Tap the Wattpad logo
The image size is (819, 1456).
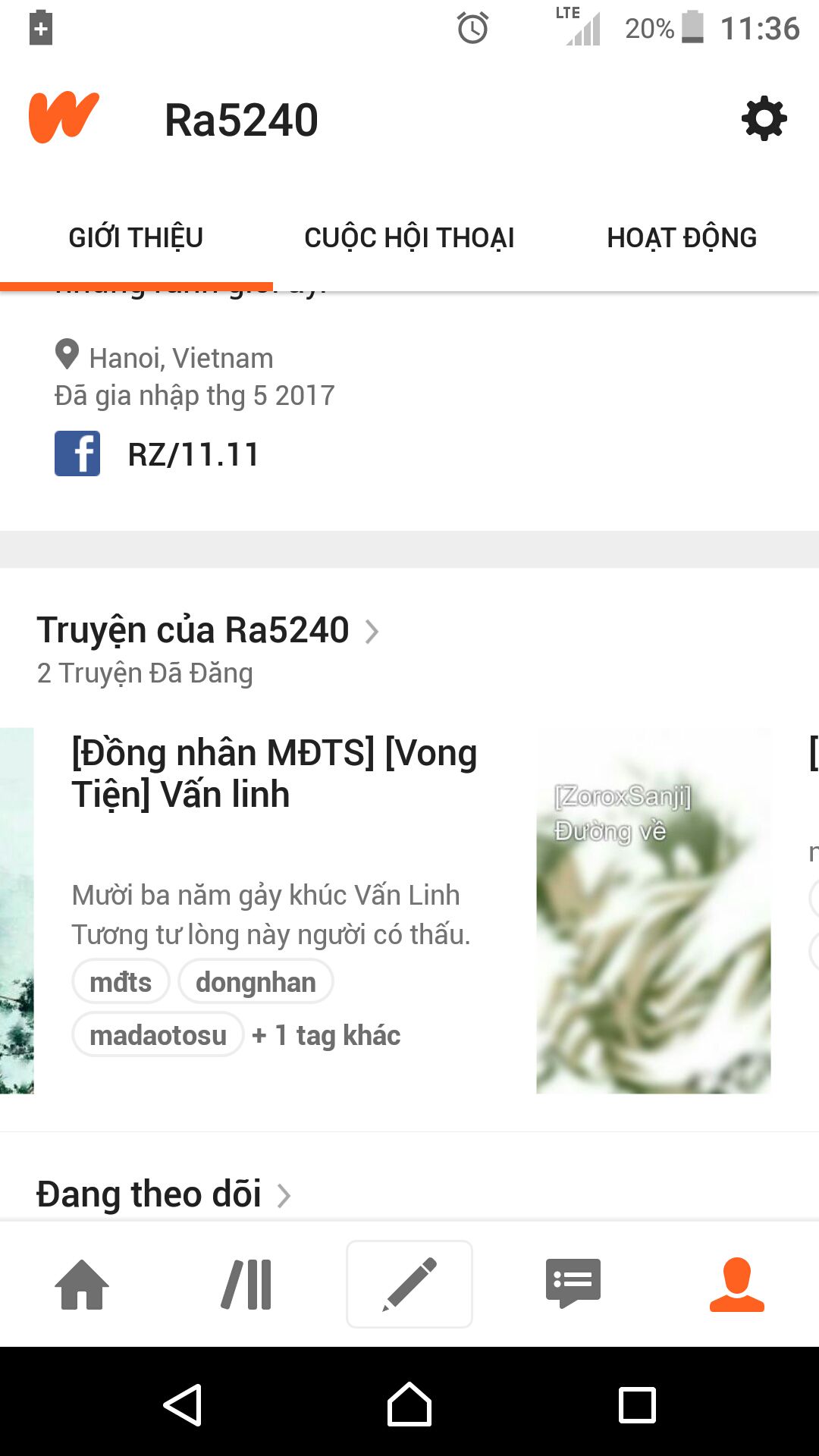click(64, 118)
